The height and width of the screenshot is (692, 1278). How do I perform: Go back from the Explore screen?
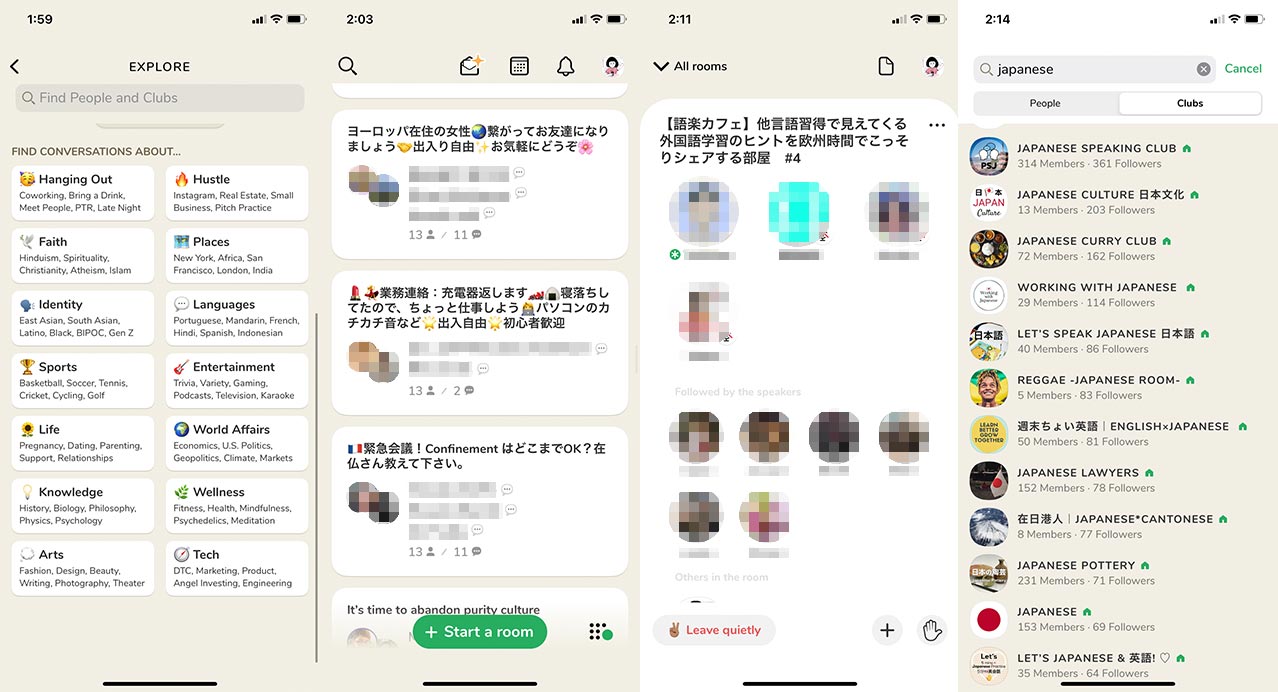(15, 67)
